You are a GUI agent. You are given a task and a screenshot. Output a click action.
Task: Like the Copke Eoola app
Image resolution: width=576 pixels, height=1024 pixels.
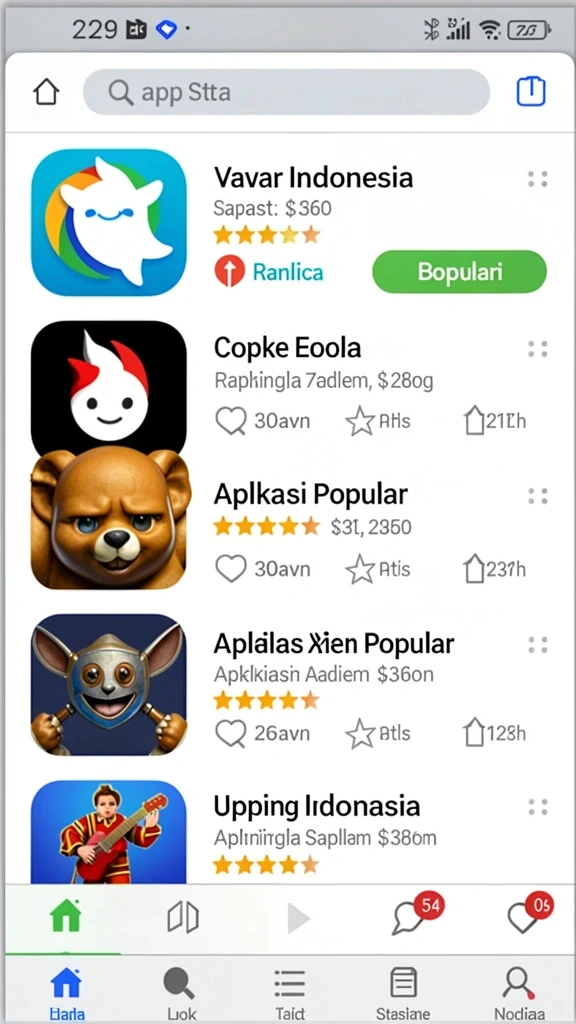coord(231,421)
